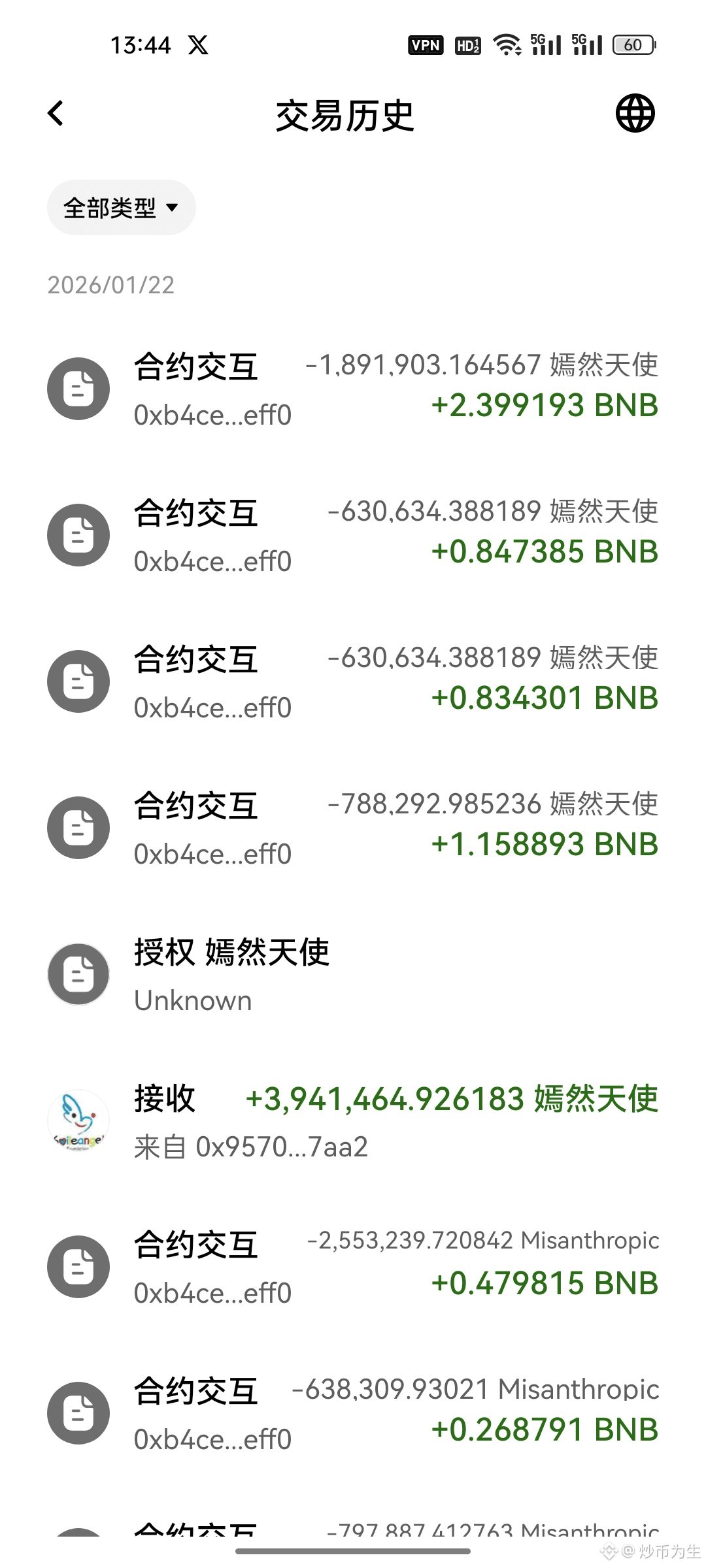Expand the 全部类型 filter dropdown
The width and height of the screenshot is (706, 1568).
[x=121, y=208]
